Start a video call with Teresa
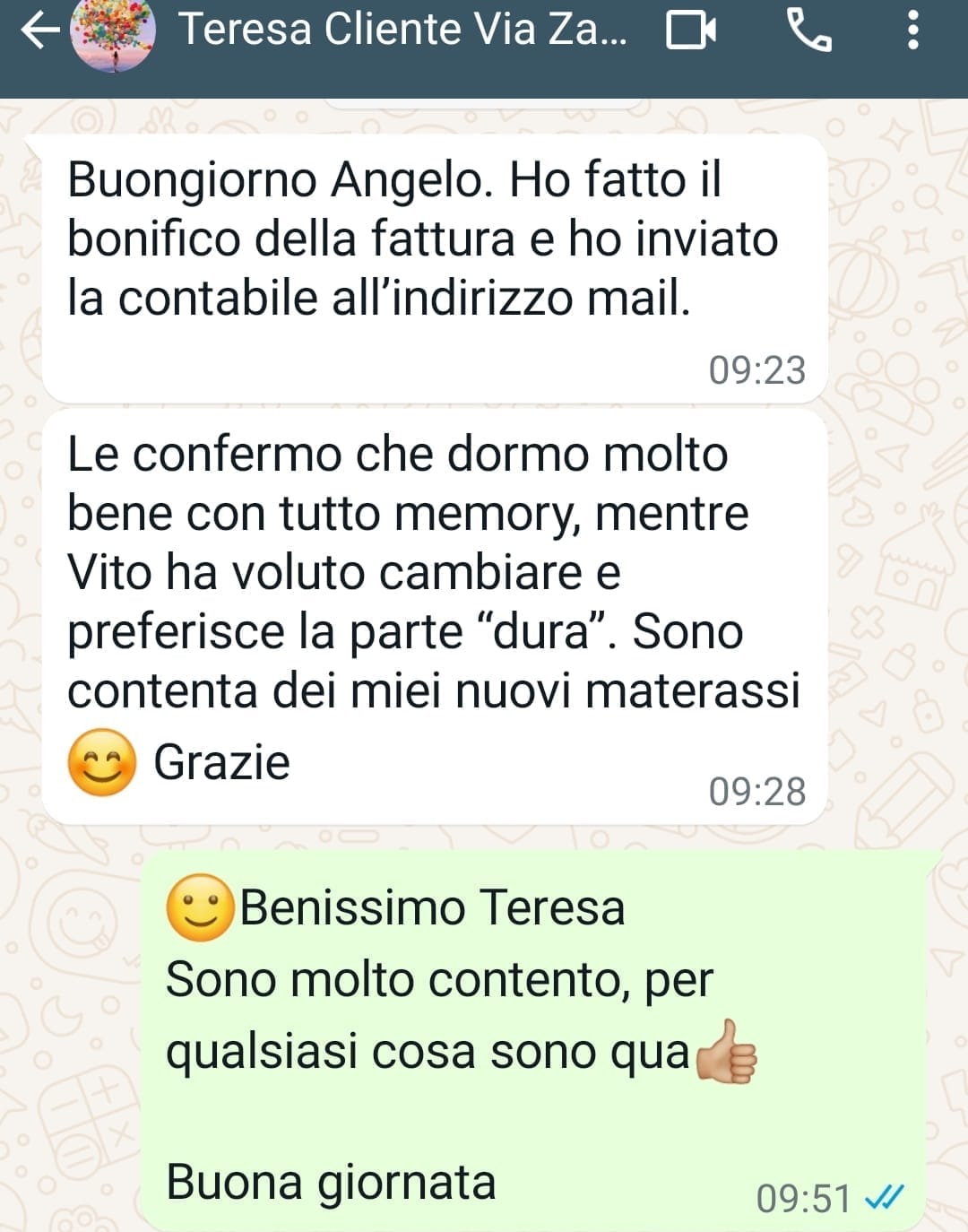The height and width of the screenshot is (1232, 968). (x=691, y=31)
